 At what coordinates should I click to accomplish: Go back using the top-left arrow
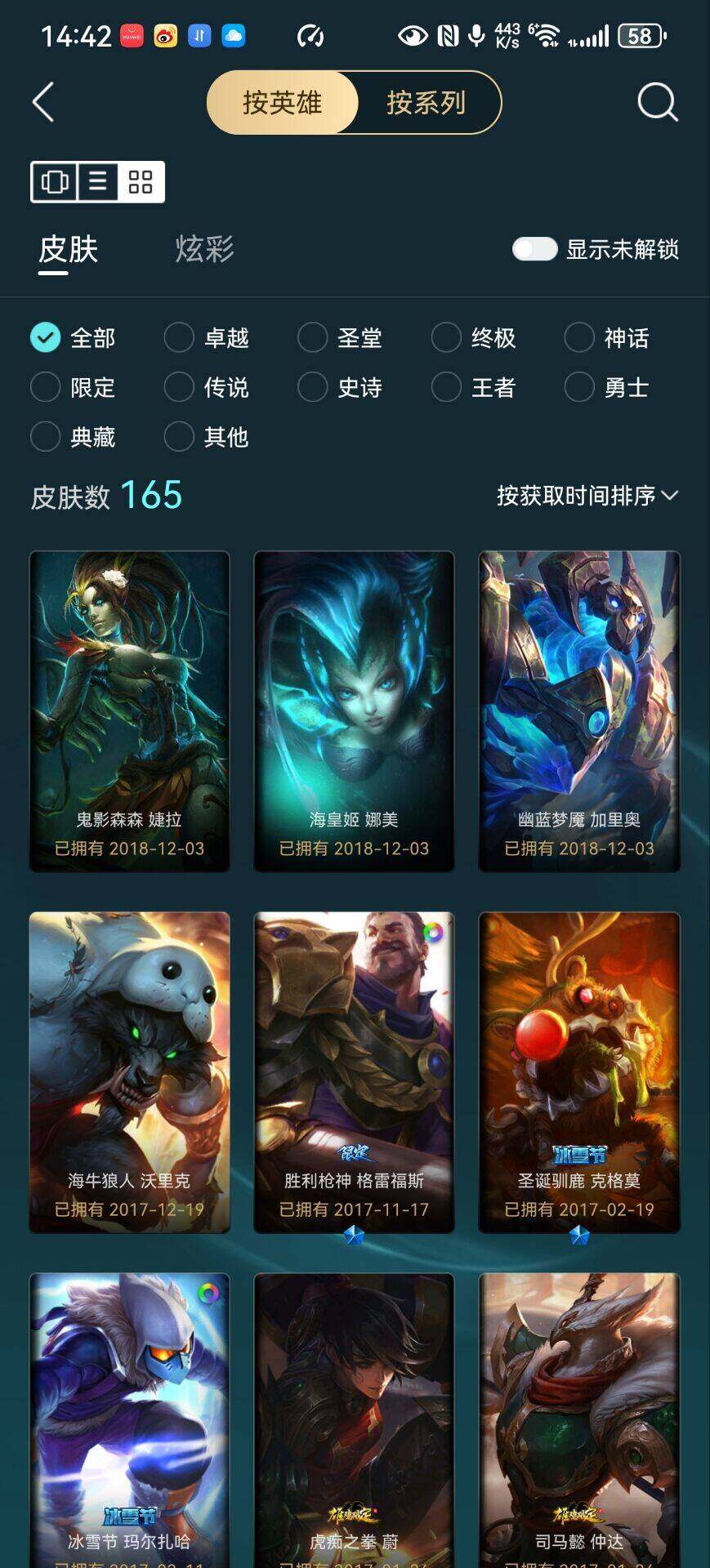click(43, 103)
